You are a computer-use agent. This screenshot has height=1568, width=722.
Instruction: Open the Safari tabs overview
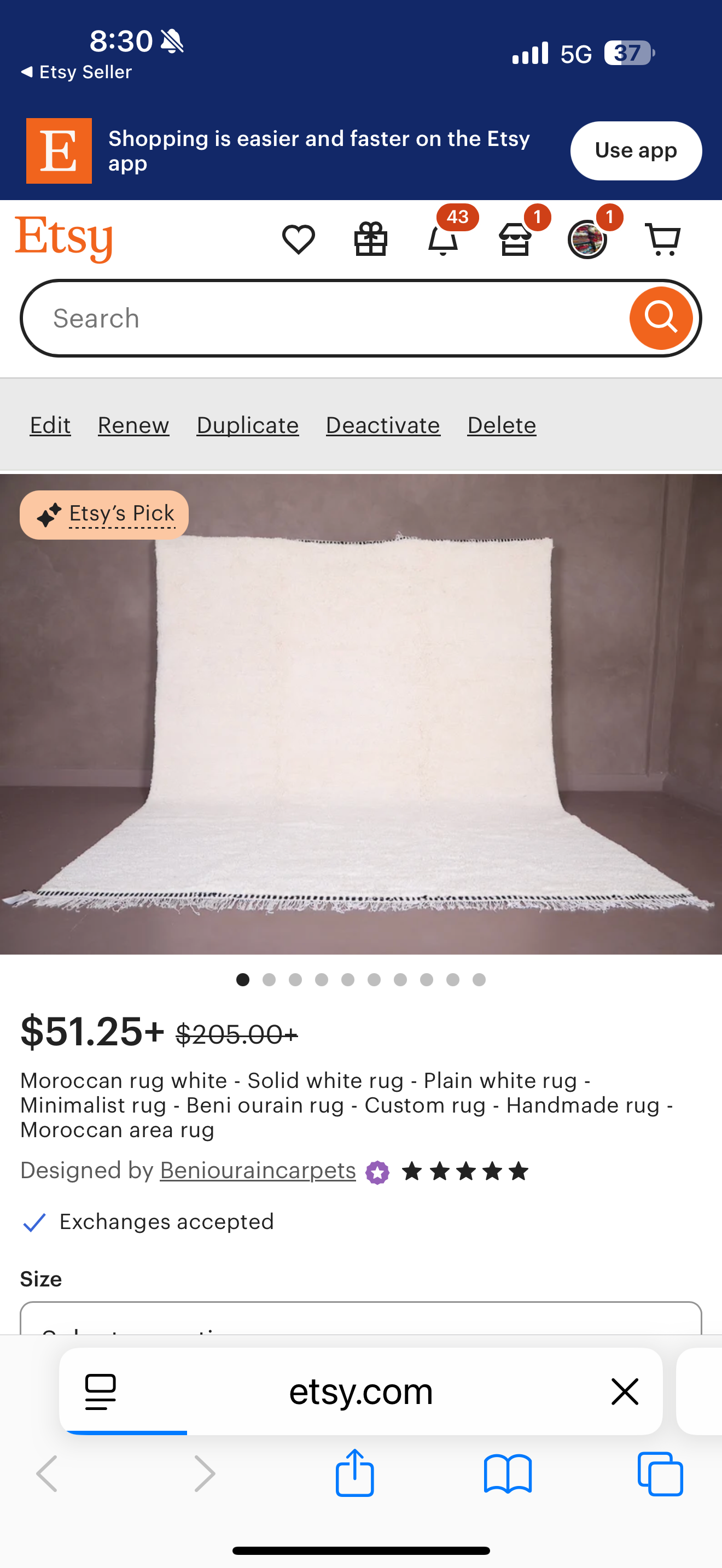pyautogui.click(x=660, y=1473)
